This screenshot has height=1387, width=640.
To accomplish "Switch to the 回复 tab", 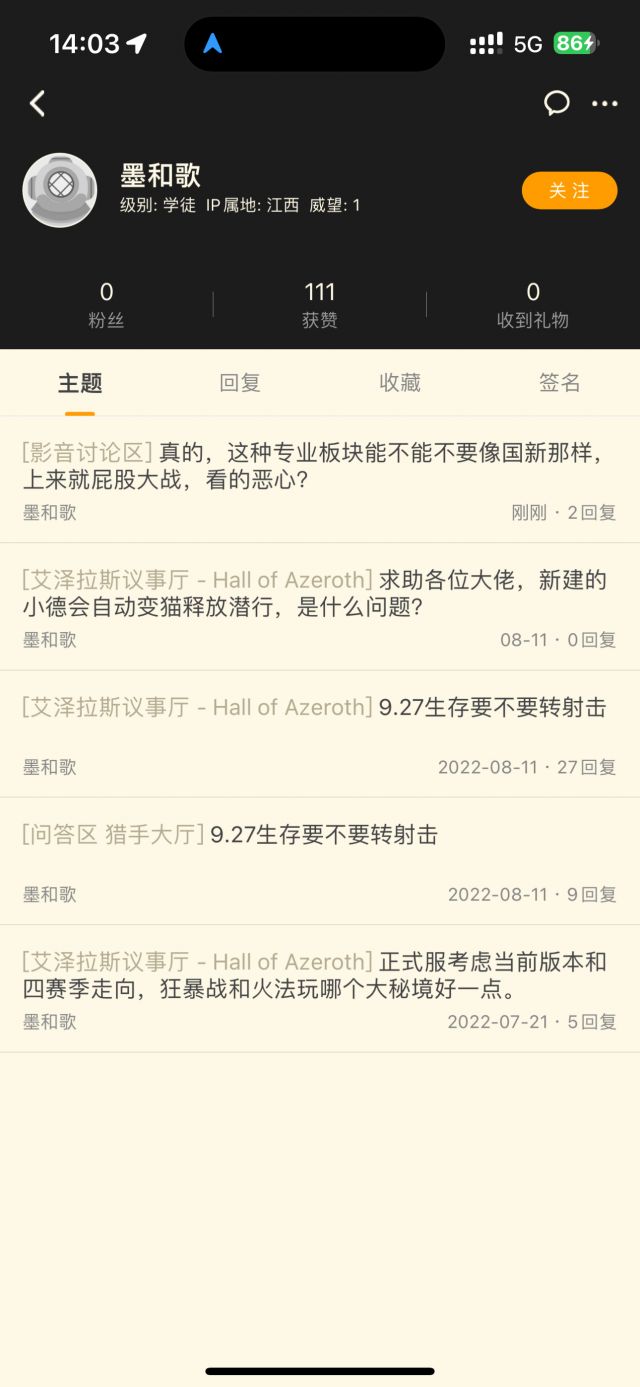I will coord(240,383).
